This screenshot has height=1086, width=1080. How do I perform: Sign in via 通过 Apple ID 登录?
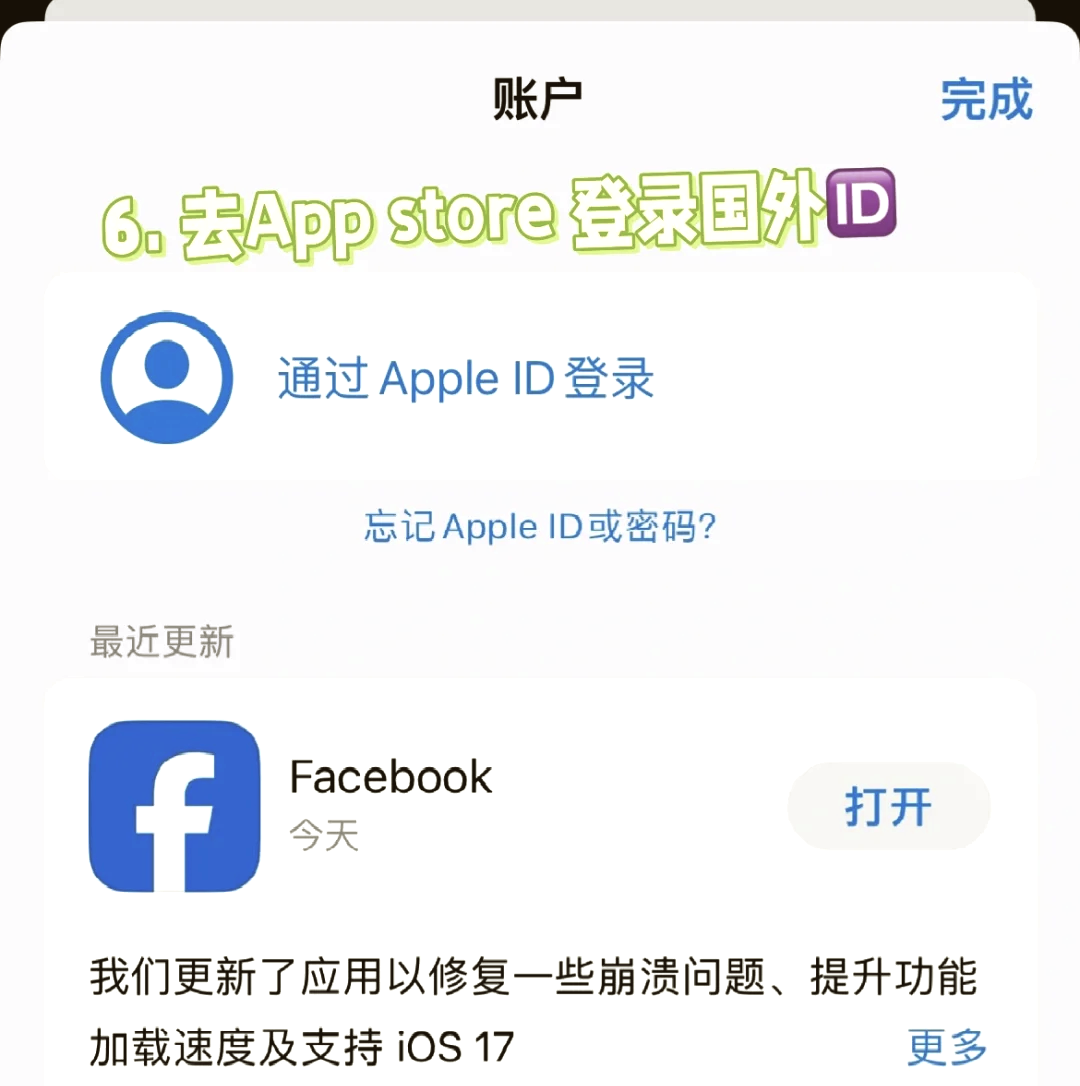465,380
